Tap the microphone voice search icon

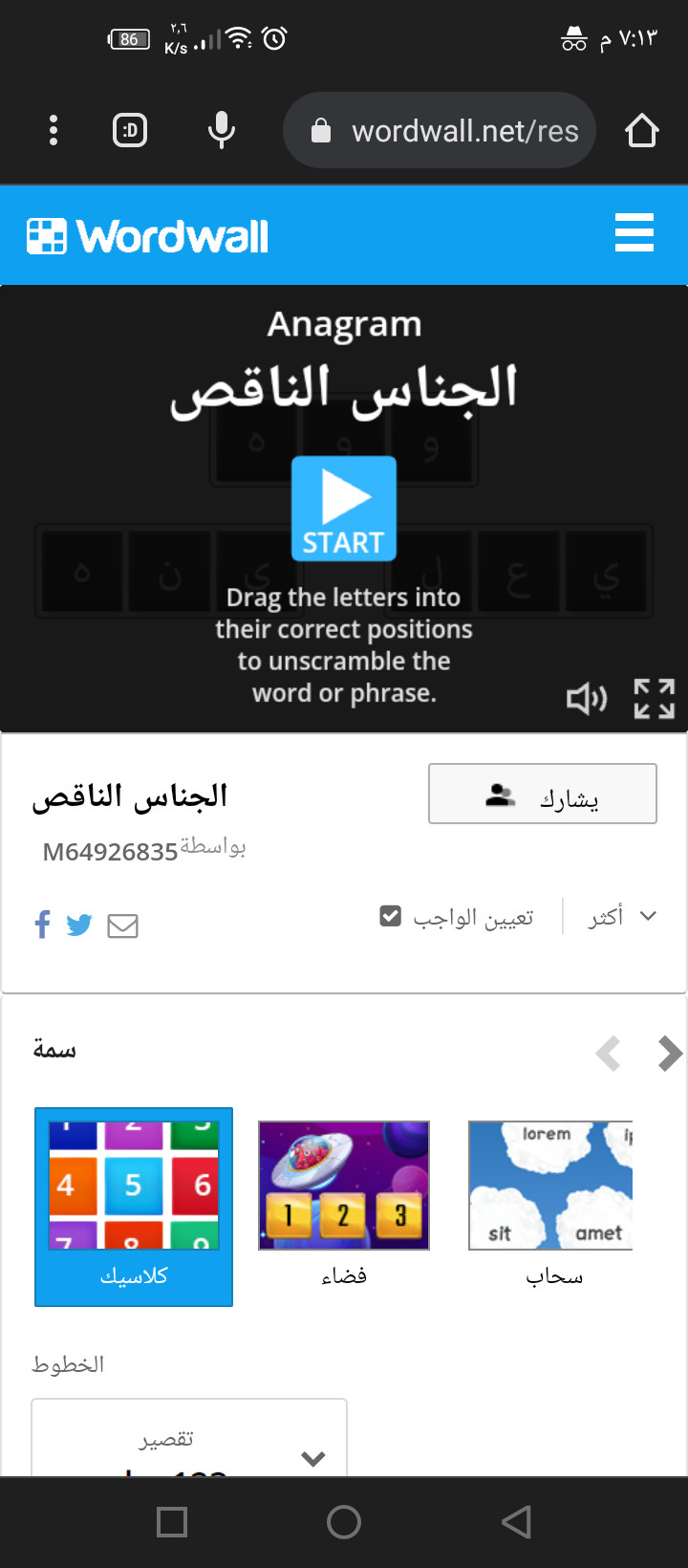222,130
